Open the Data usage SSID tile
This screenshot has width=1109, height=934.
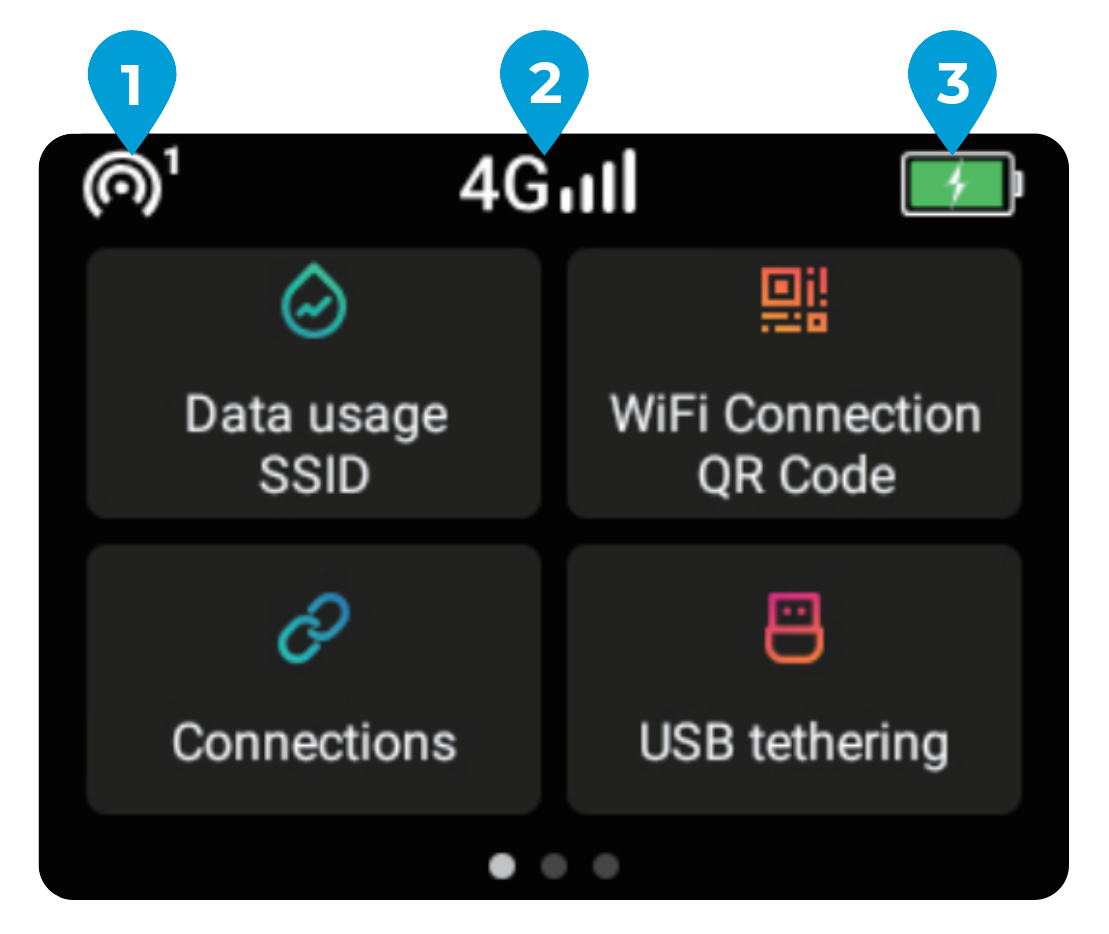click(x=314, y=383)
